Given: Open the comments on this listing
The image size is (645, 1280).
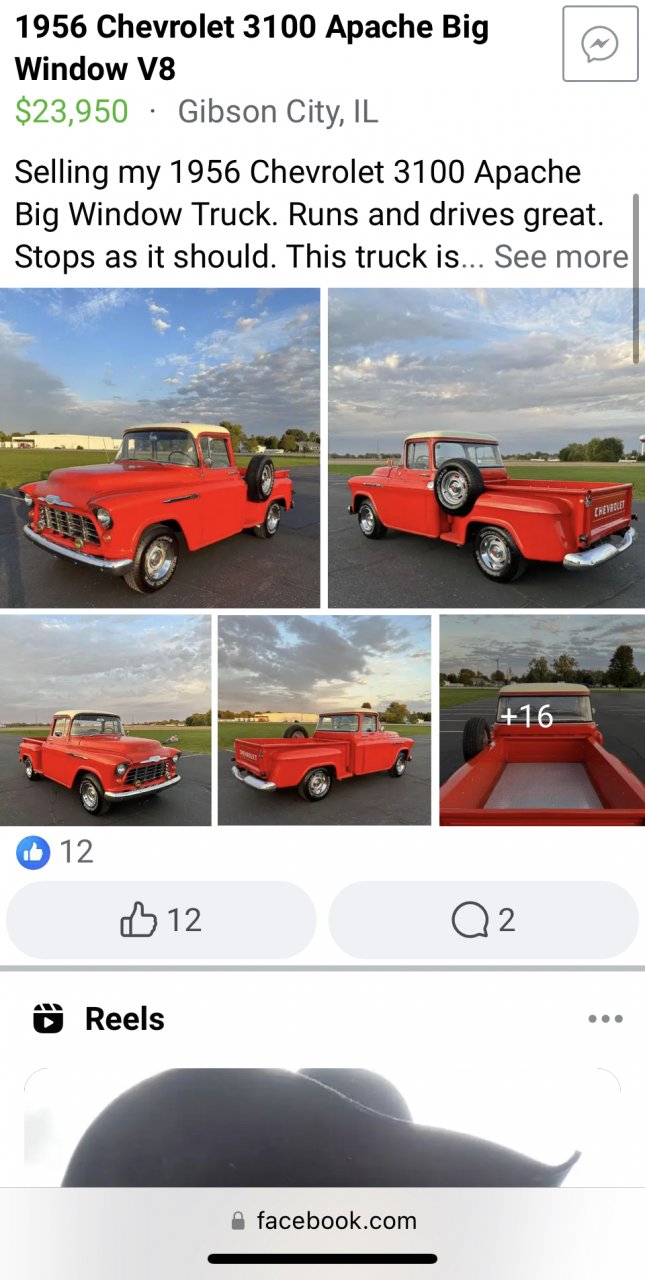Looking at the screenshot, I should (483, 920).
